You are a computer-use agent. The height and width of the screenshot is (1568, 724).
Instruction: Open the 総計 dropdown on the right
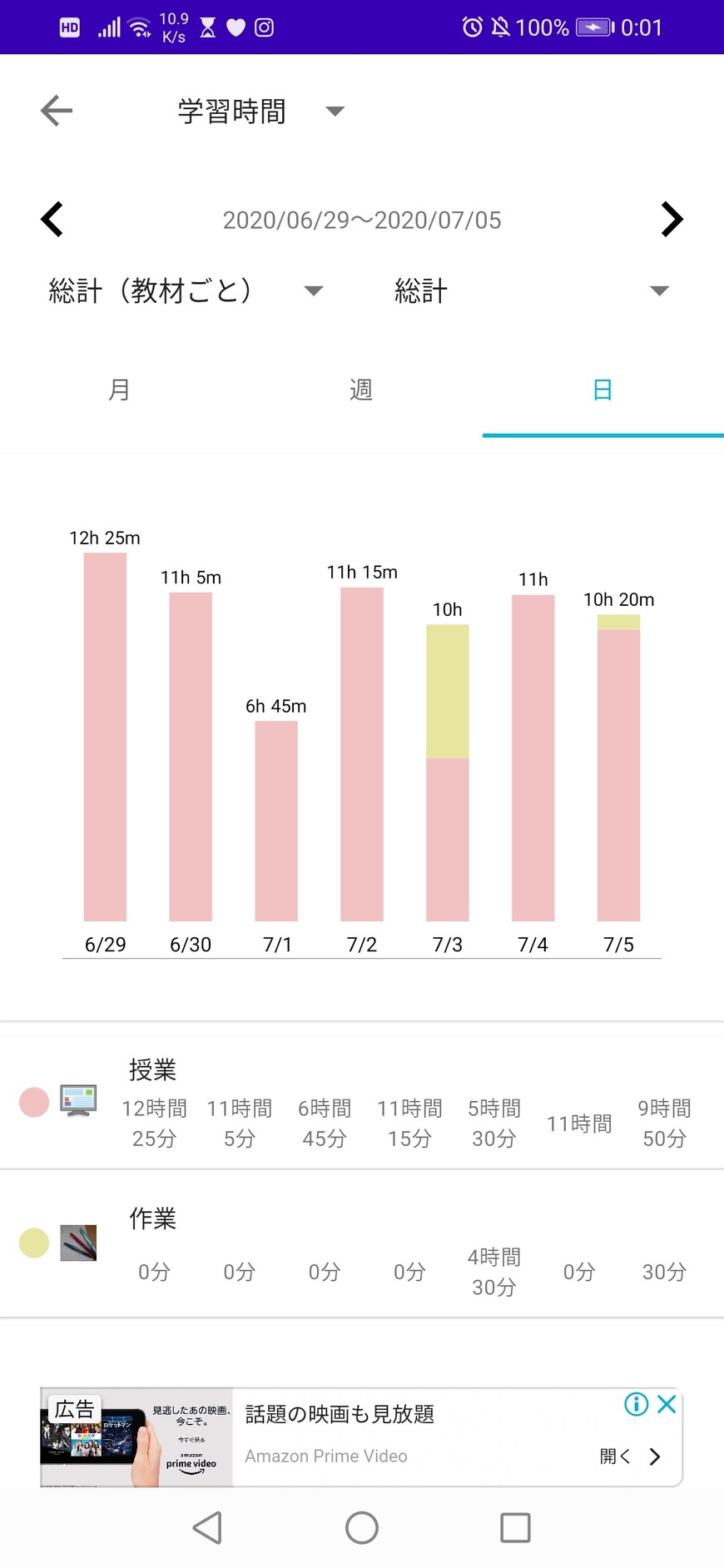coord(531,290)
